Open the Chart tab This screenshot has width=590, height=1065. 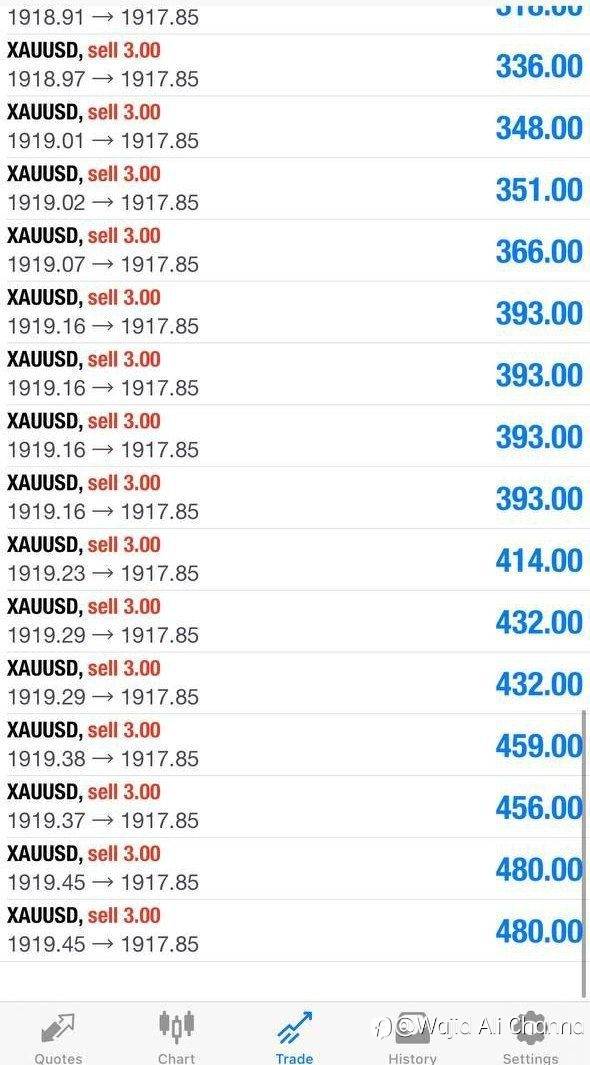[177, 1035]
